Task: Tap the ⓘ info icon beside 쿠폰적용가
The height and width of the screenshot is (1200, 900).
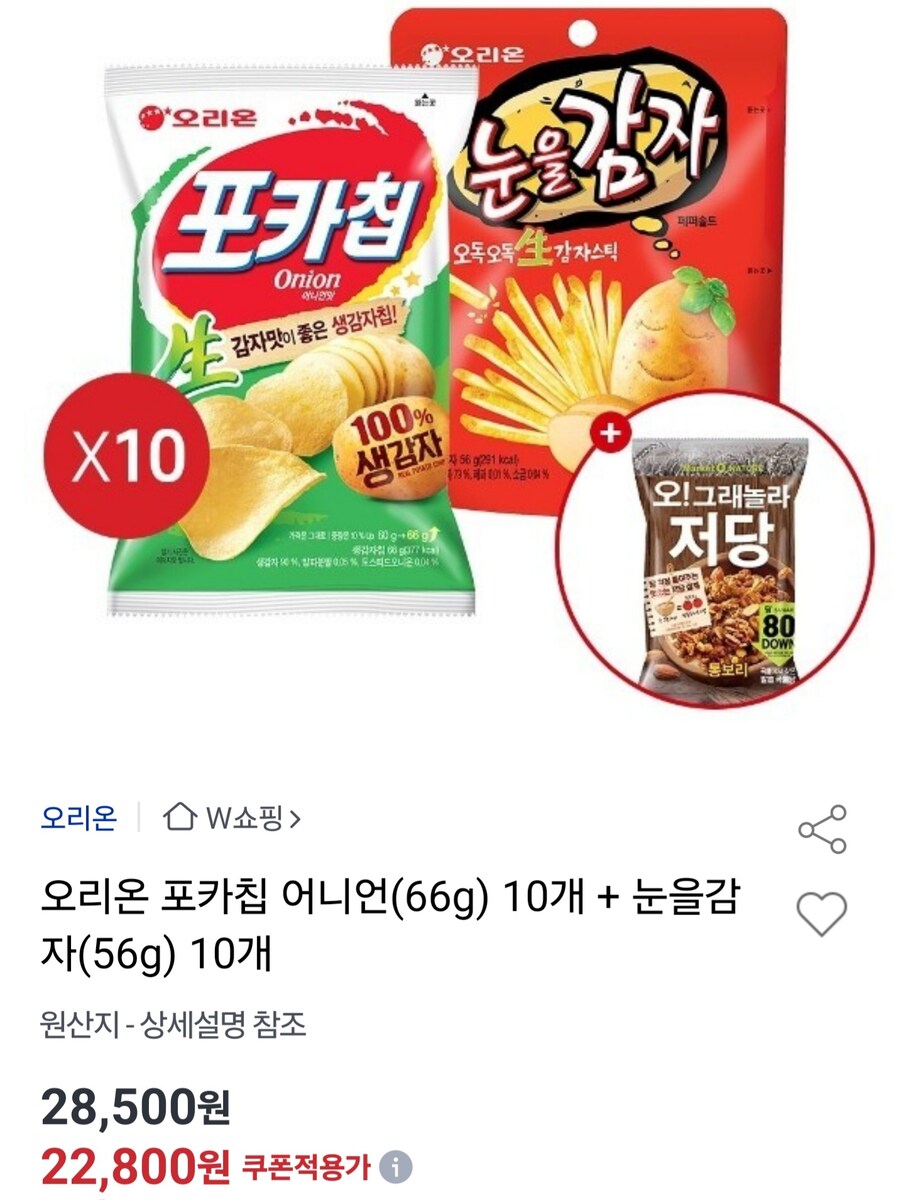Action: pos(395,1167)
